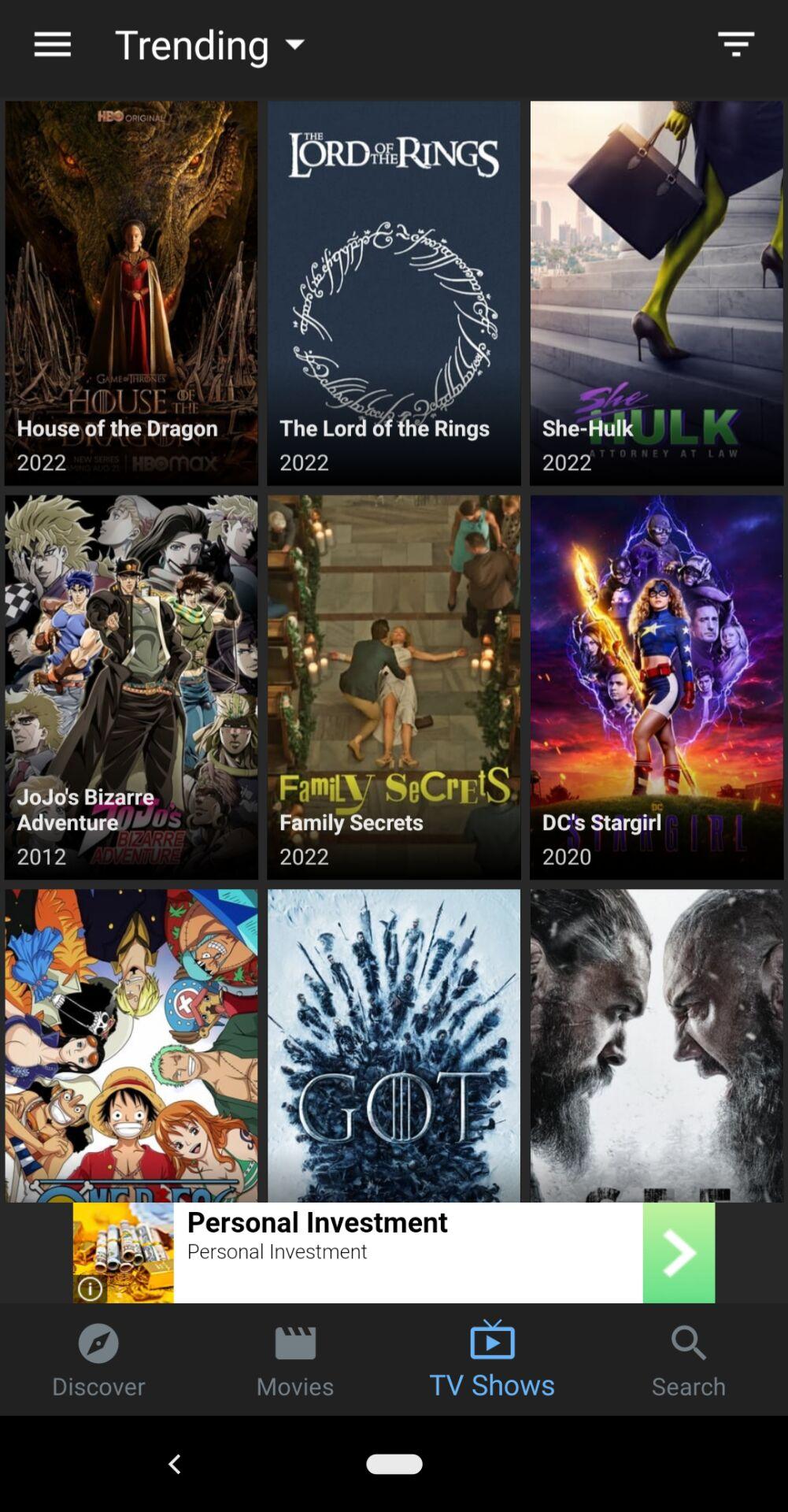This screenshot has height=1512, width=788.
Task: Open JoJo's Bizarre Adventure
Action: (x=131, y=687)
